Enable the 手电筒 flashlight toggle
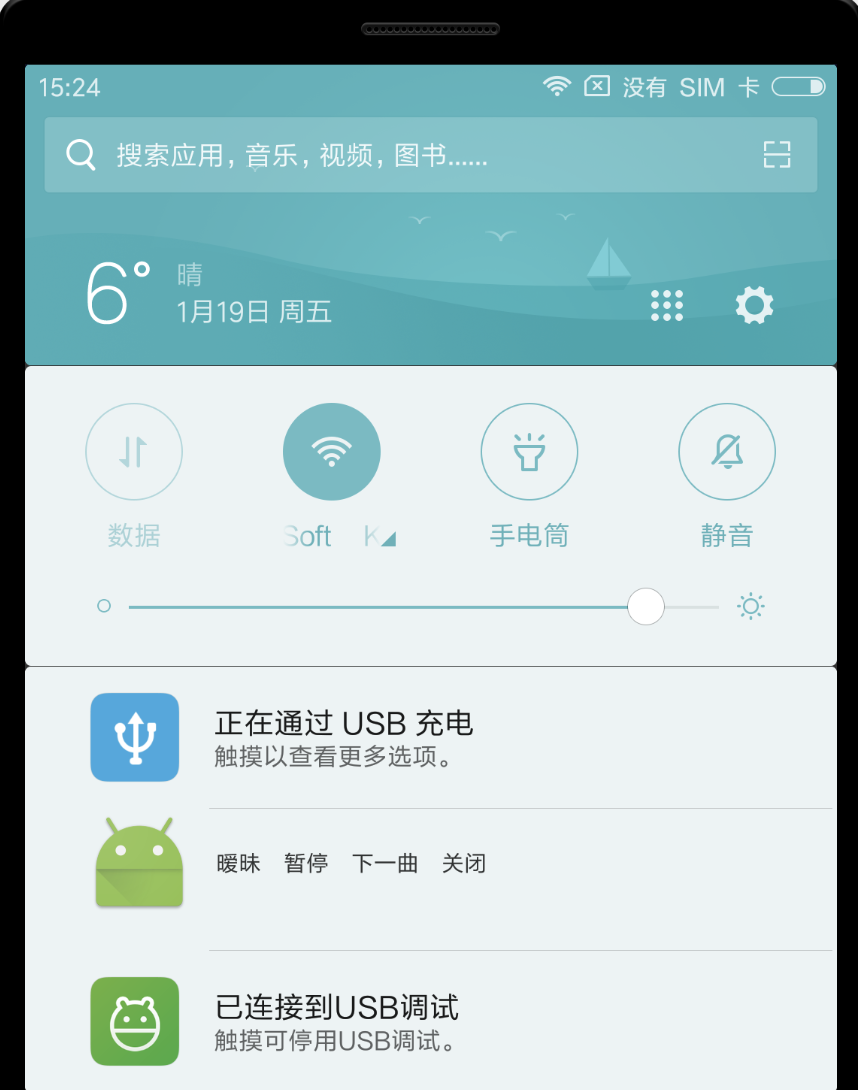Viewport: 858px width, 1090px height. coord(529,451)
